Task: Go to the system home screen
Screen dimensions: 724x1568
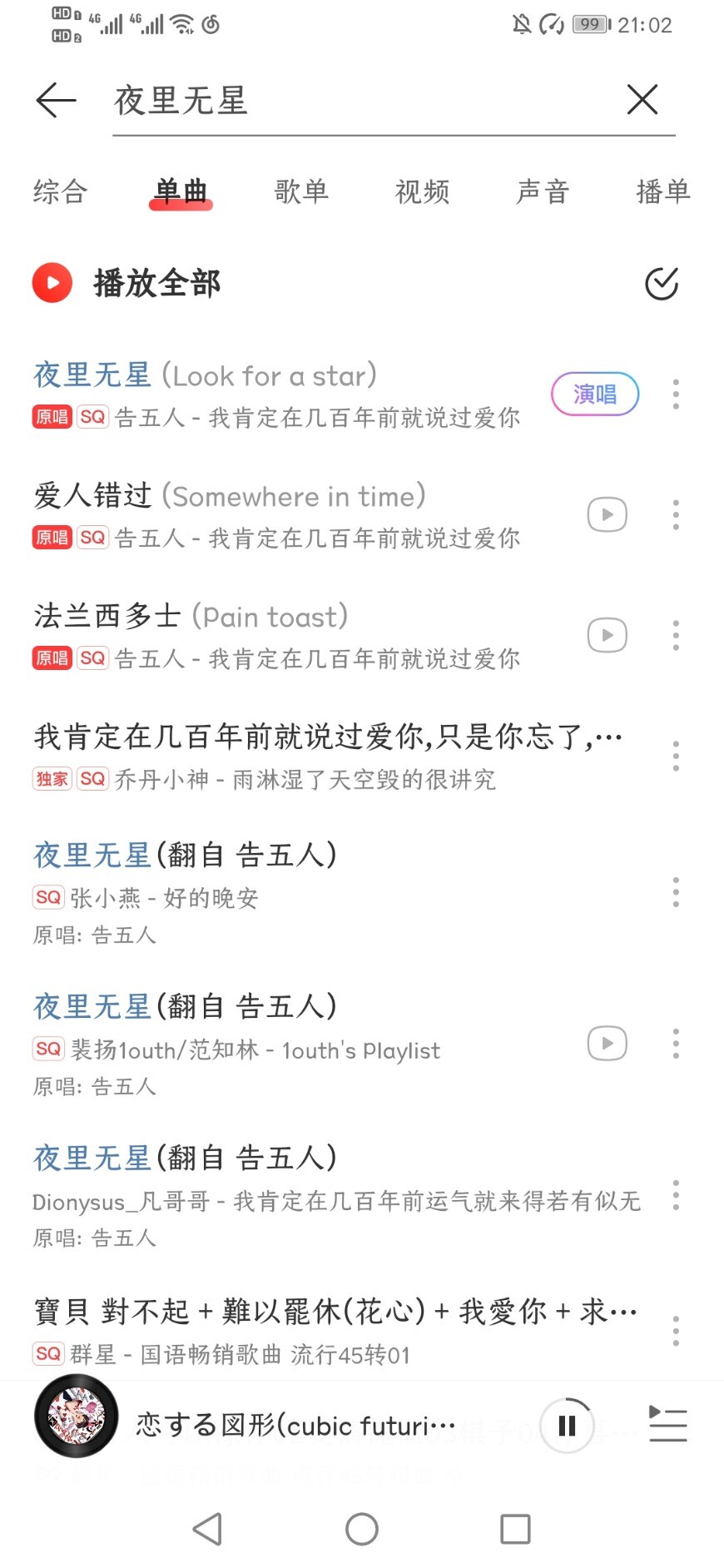Action: (x=361, y=1529)
